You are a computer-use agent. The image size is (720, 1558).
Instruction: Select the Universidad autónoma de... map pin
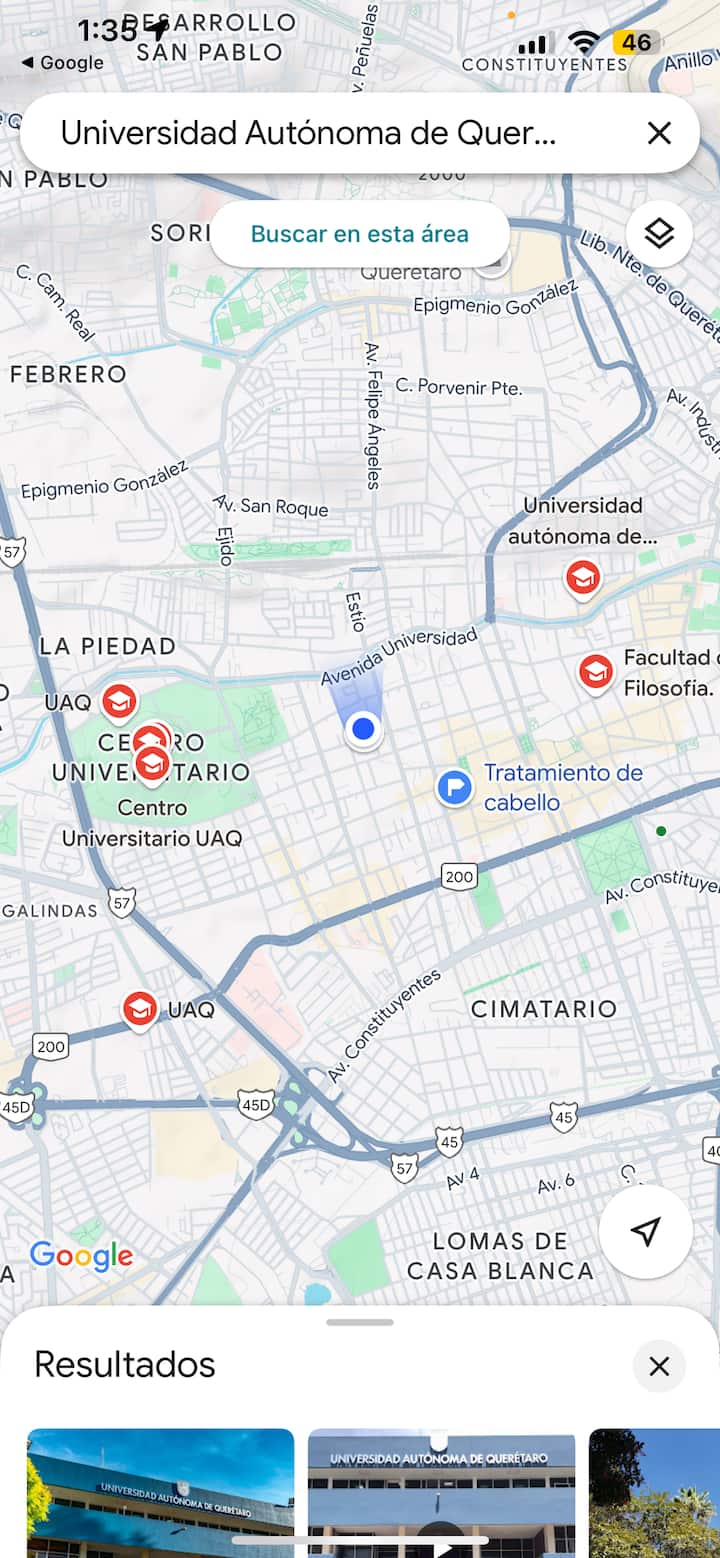(x=582, y=577)
